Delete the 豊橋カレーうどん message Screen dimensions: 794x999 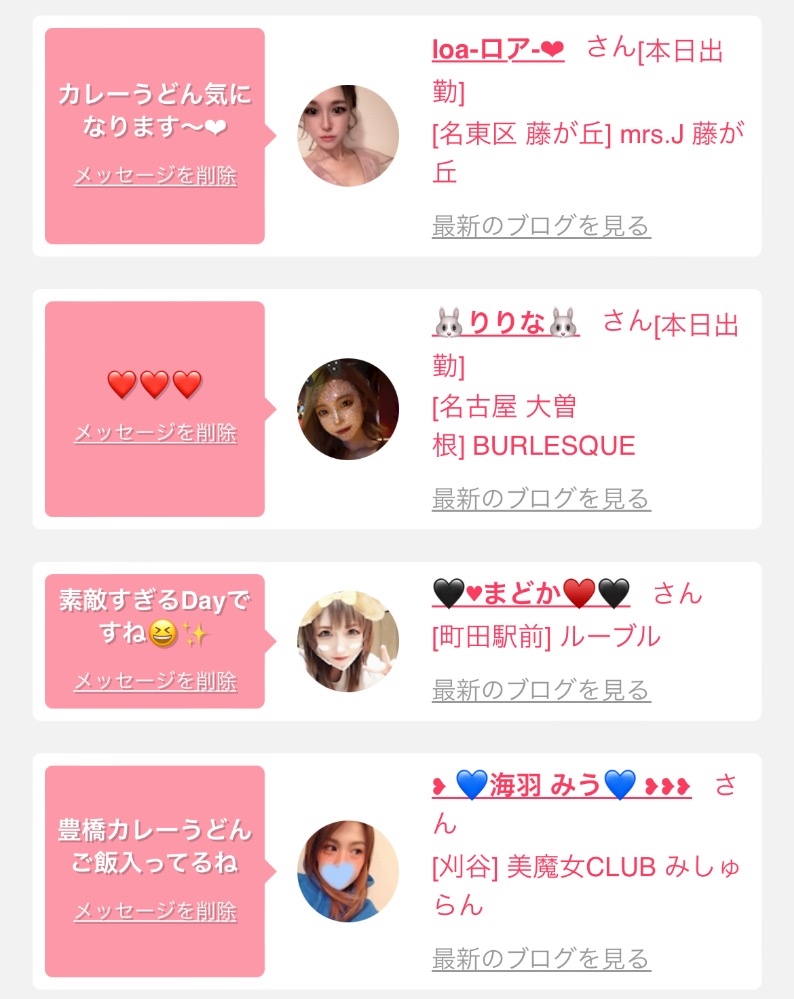(155, 912)
